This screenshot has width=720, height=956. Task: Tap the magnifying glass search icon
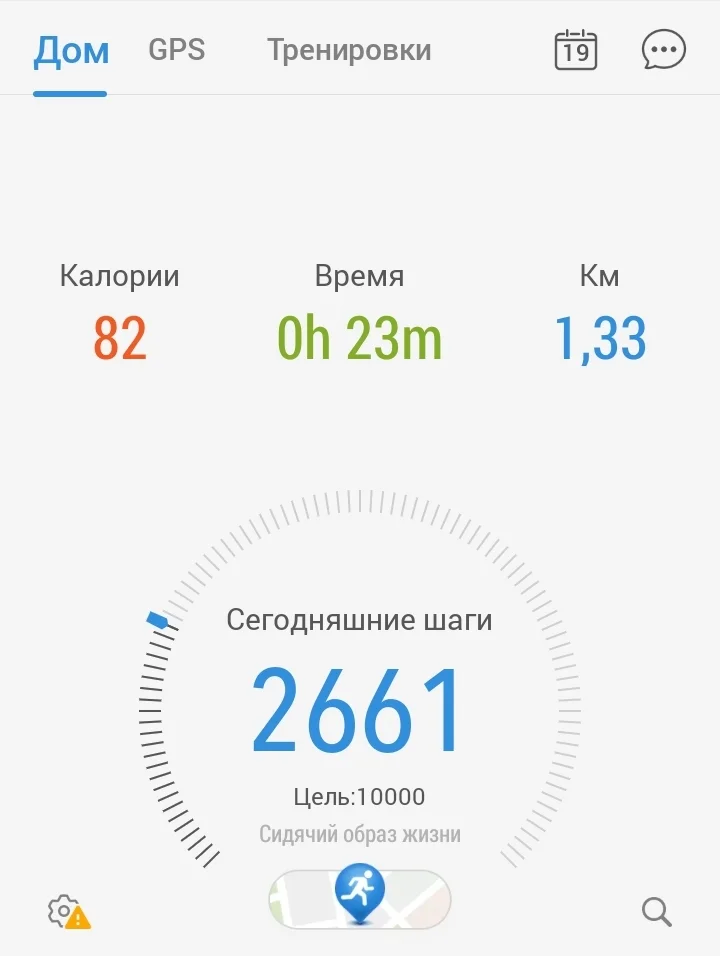(x=656, y=912)
